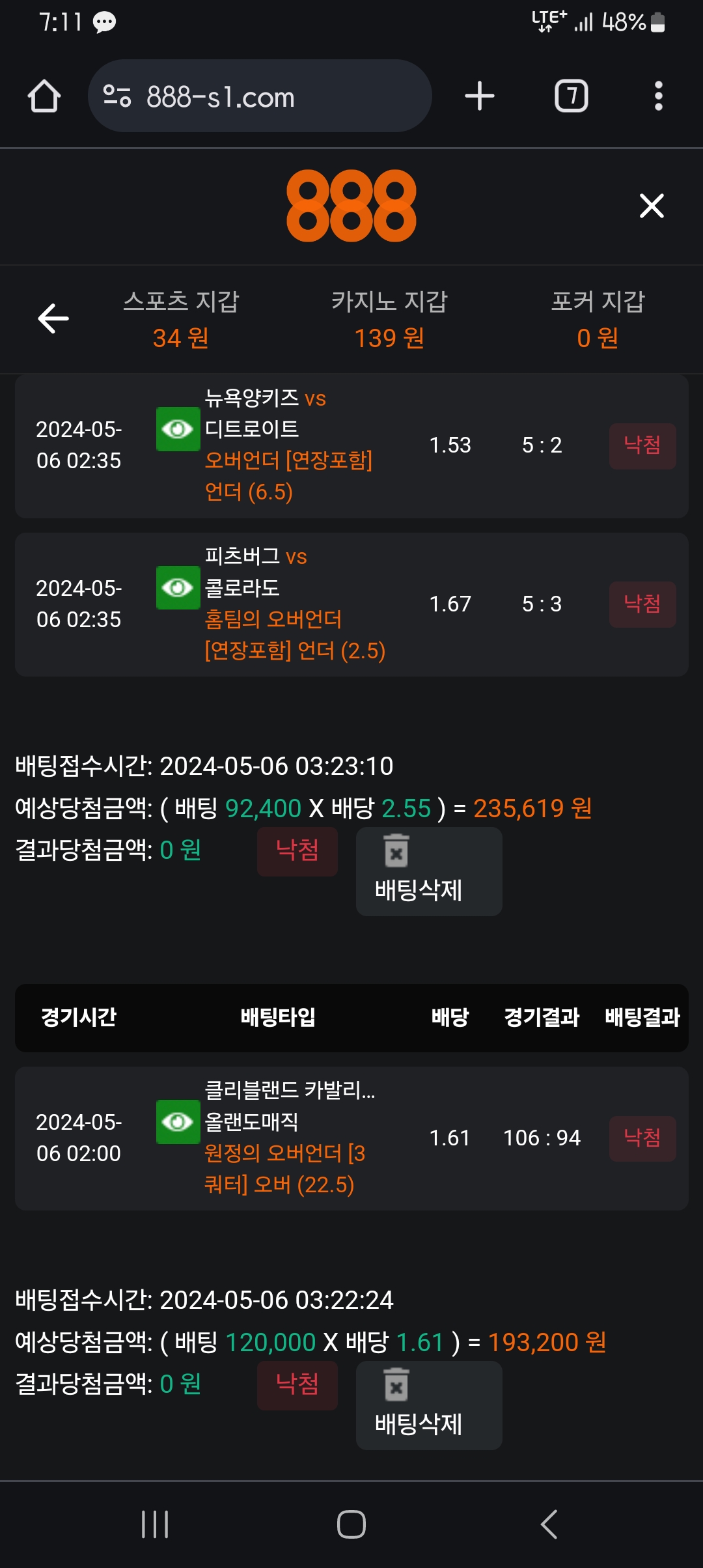
Task: Tap the eye icon for 클리블랜드 vs 올랜도매직
Action: (178, 1121)
